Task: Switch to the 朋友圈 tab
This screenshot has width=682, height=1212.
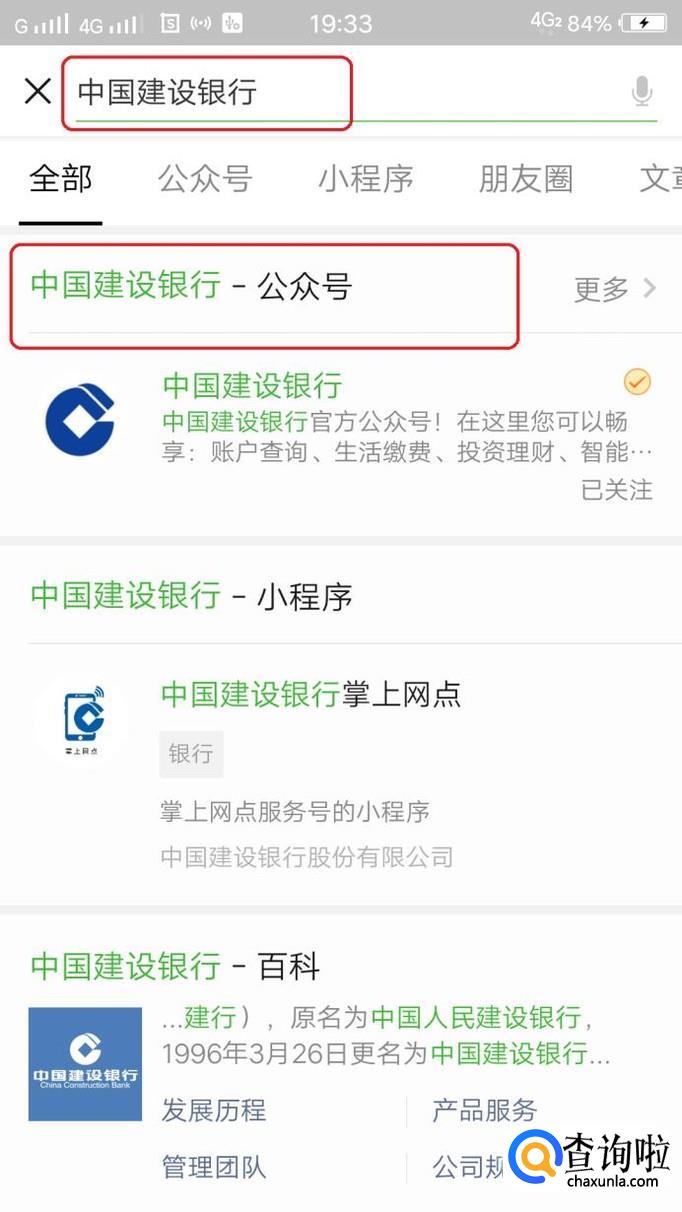Action: [526, 179]
